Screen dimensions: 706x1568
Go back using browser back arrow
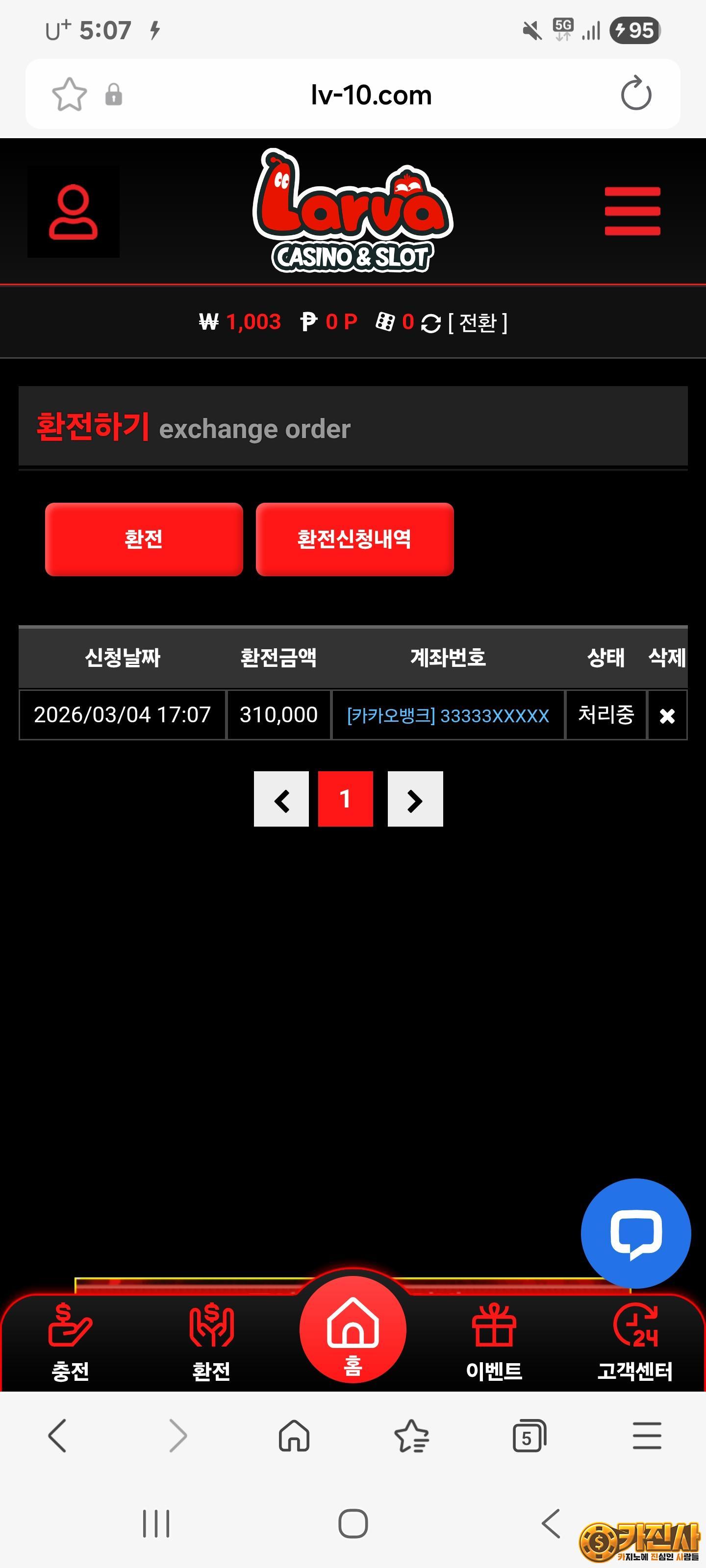57,1437
